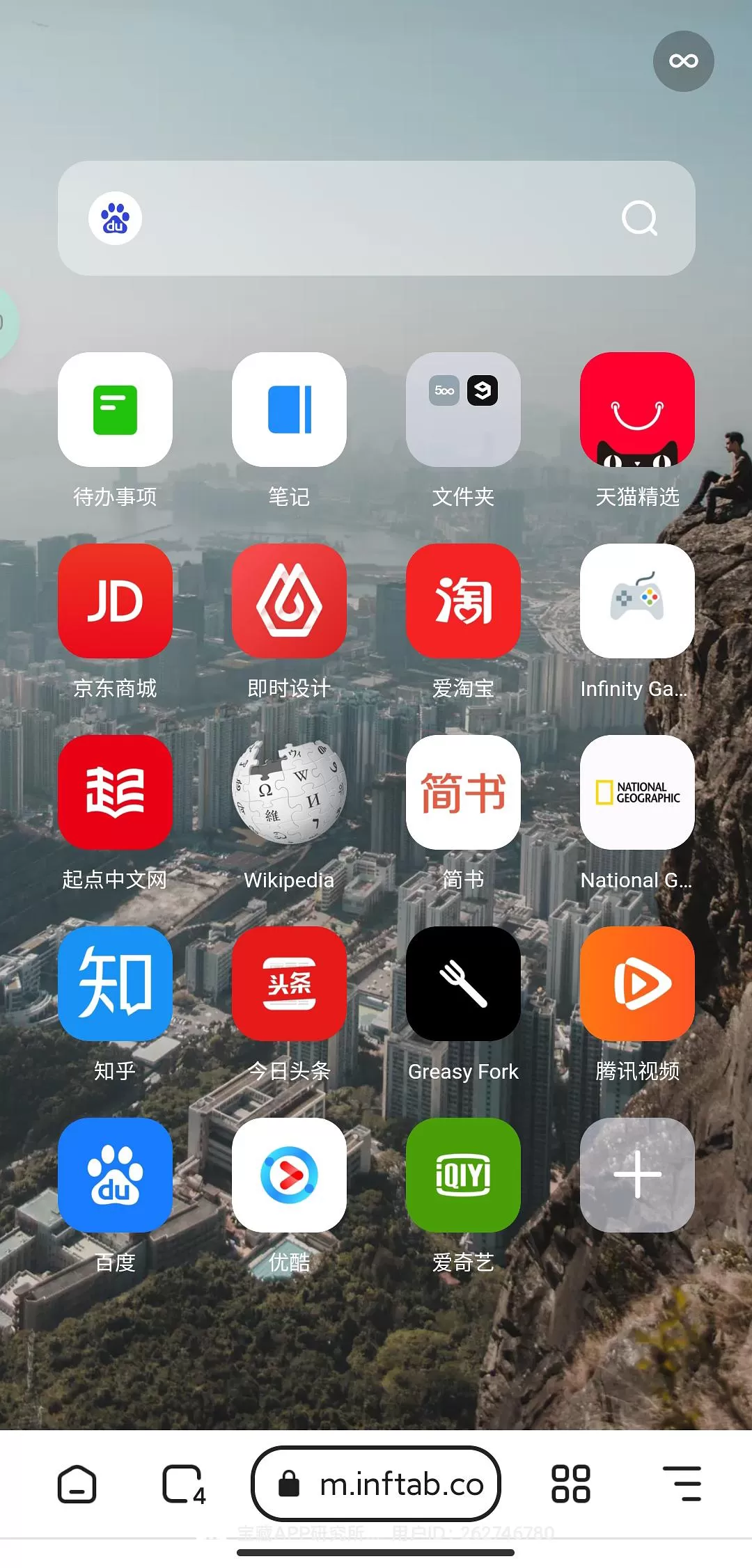The image size is (752, 1568).
Task: Launch the 笔记 notes shortcut
Action: [x=289, y=410]
